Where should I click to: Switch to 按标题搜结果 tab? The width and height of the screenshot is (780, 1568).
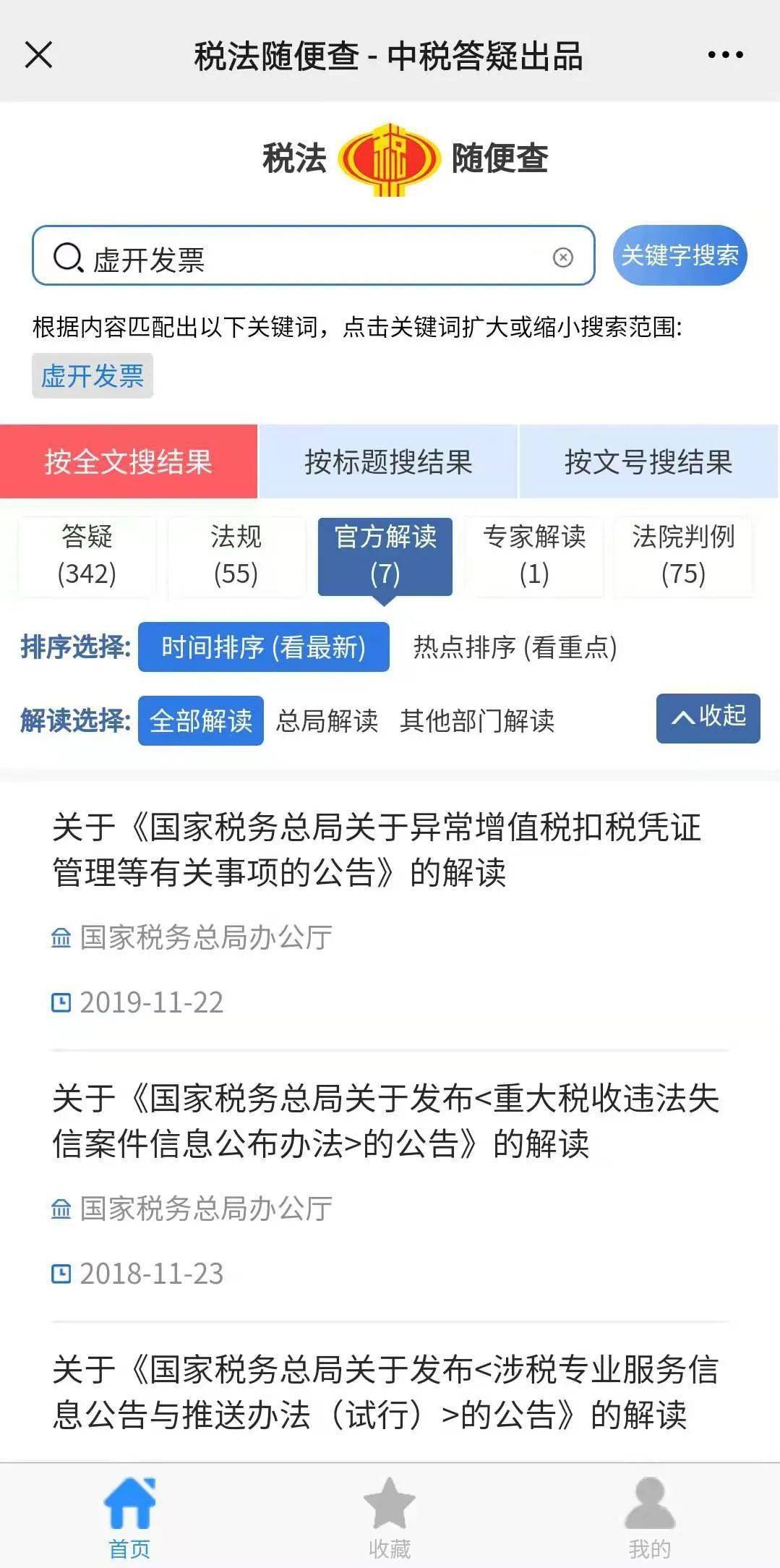388,462
